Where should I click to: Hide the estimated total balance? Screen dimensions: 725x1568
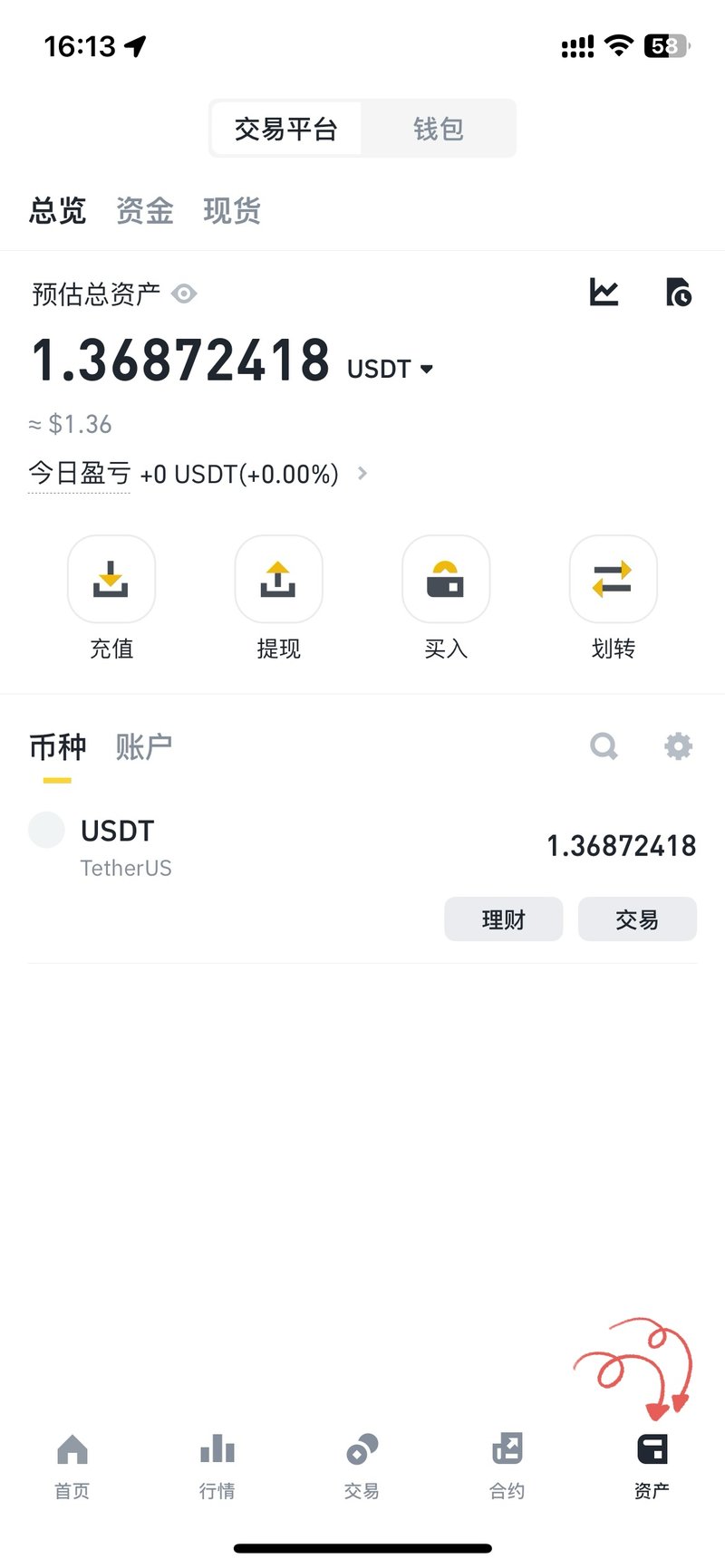pyautogui.click(x=184, y=293)
